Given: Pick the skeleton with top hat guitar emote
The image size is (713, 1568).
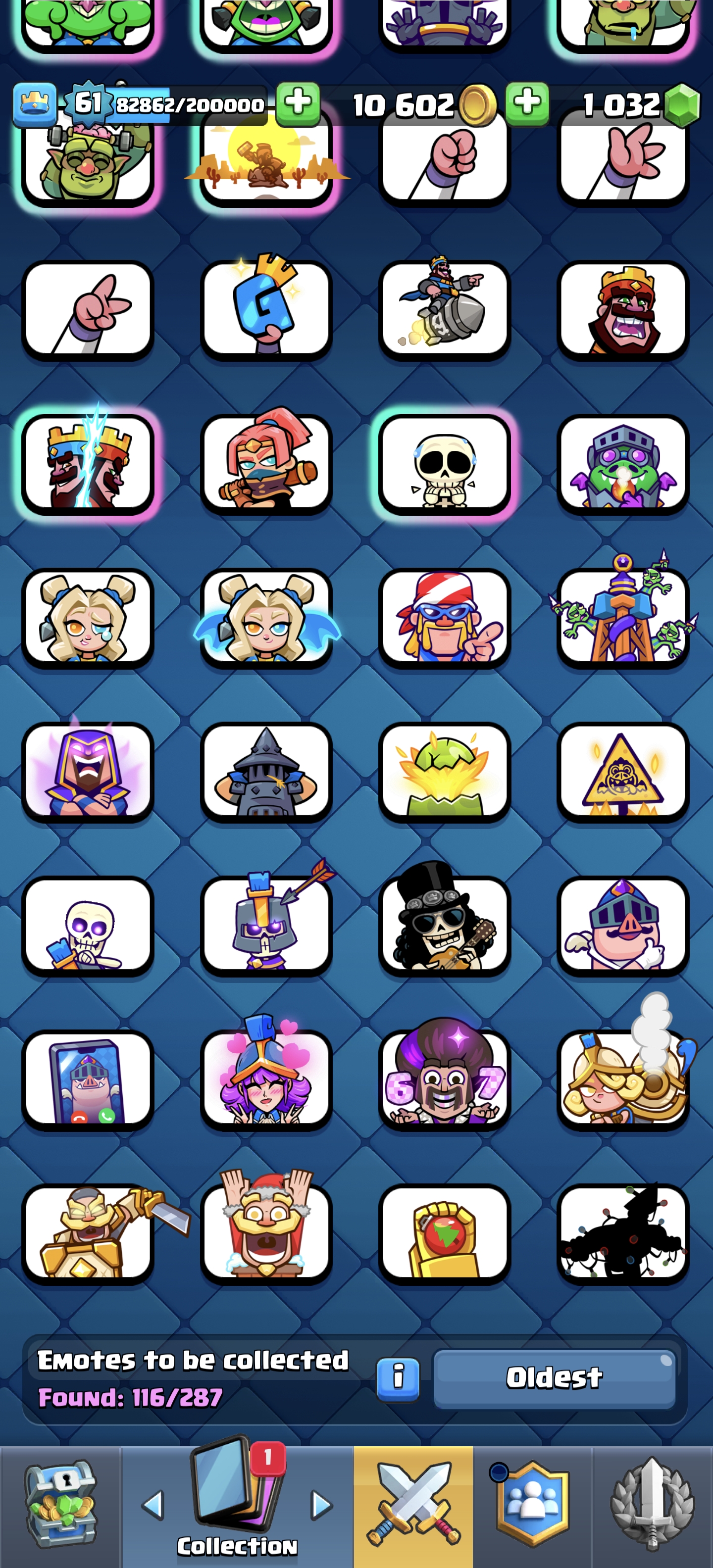Looking at the screenshot, I should pyautogui.click(x=444, y=925).
